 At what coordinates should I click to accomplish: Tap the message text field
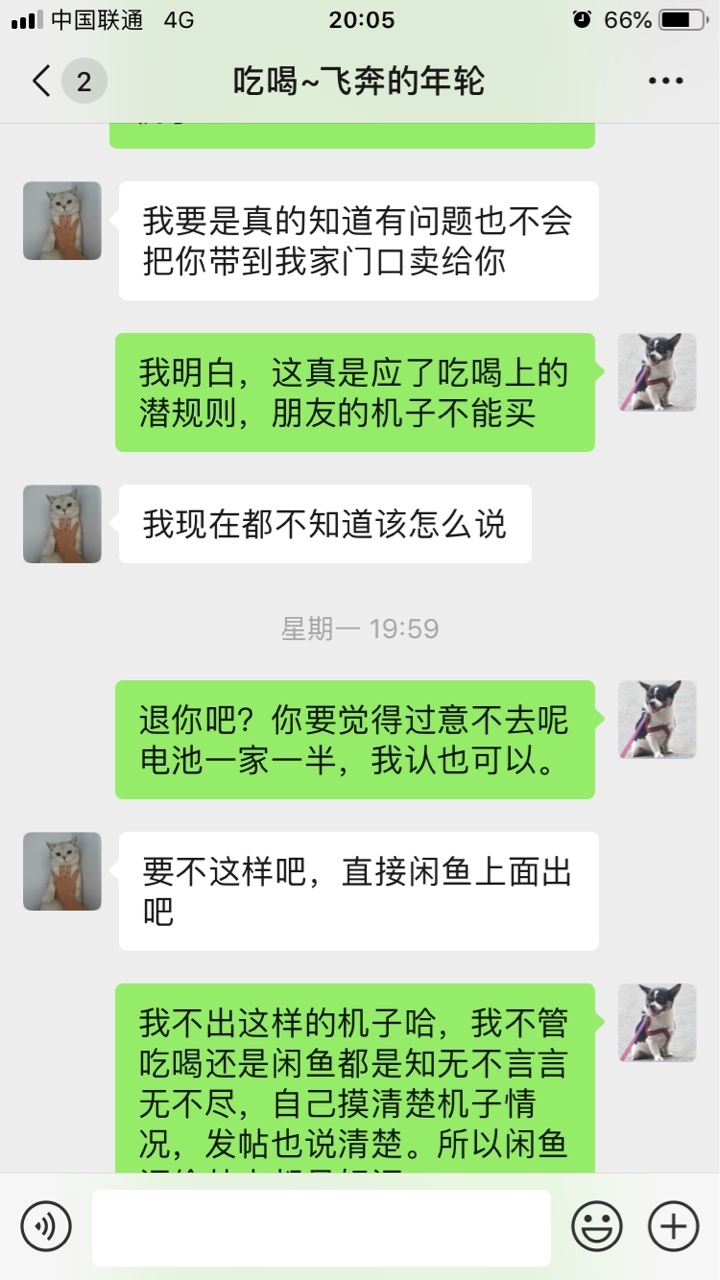coord(321,1227)
